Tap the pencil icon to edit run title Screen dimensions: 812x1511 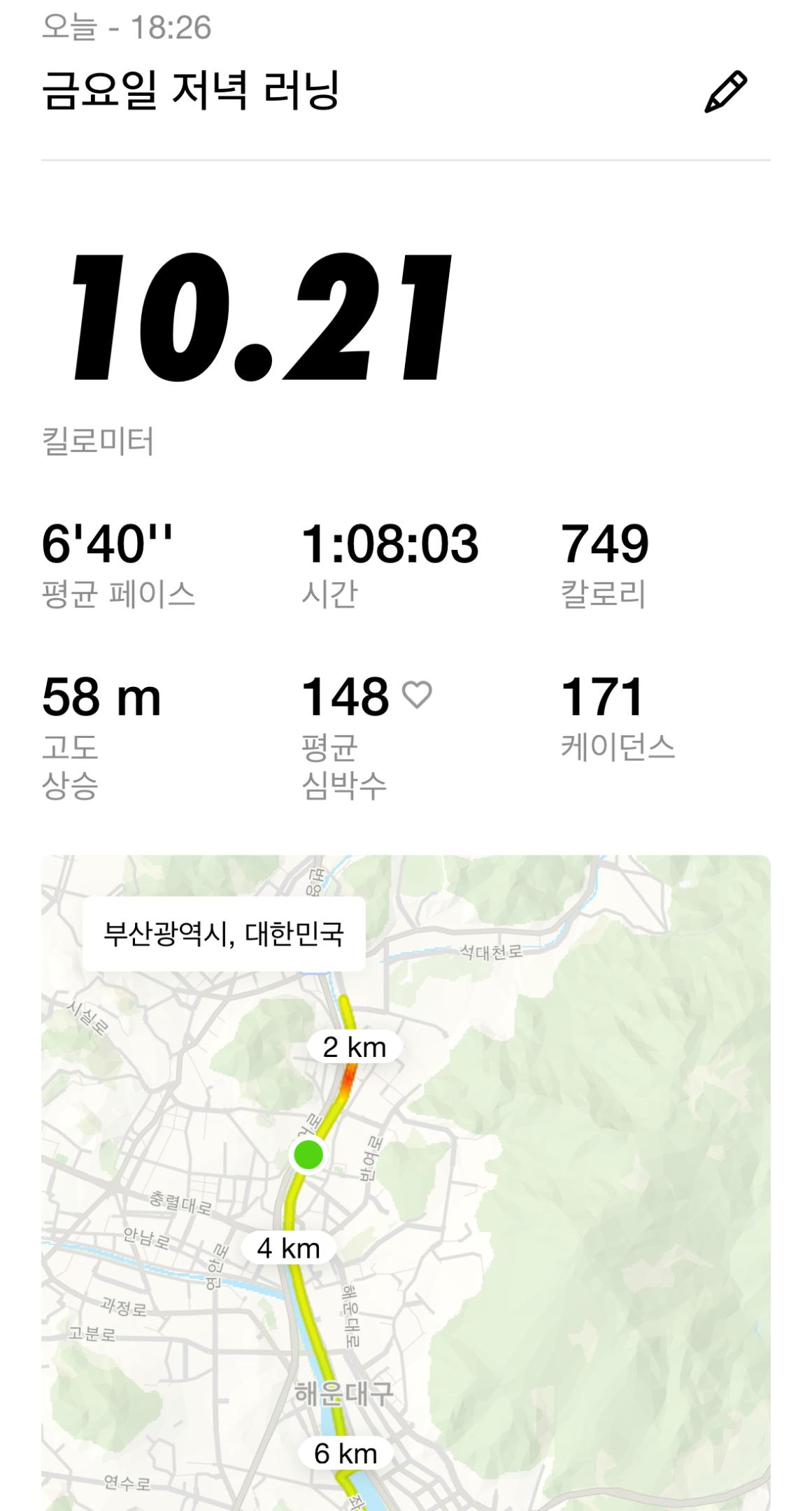[725, 92]
